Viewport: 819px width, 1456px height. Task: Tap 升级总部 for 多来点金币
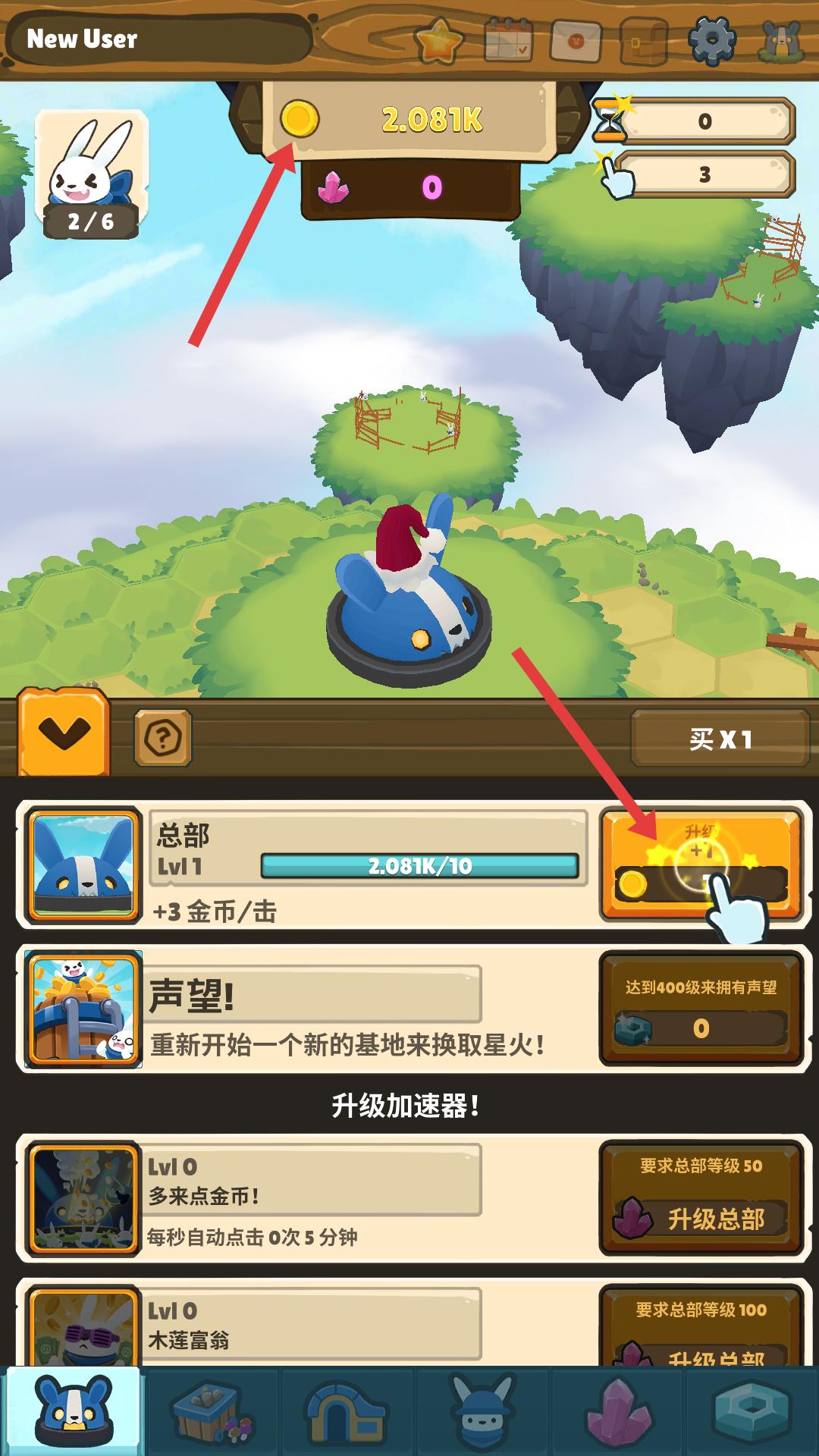click(700, 1198)
